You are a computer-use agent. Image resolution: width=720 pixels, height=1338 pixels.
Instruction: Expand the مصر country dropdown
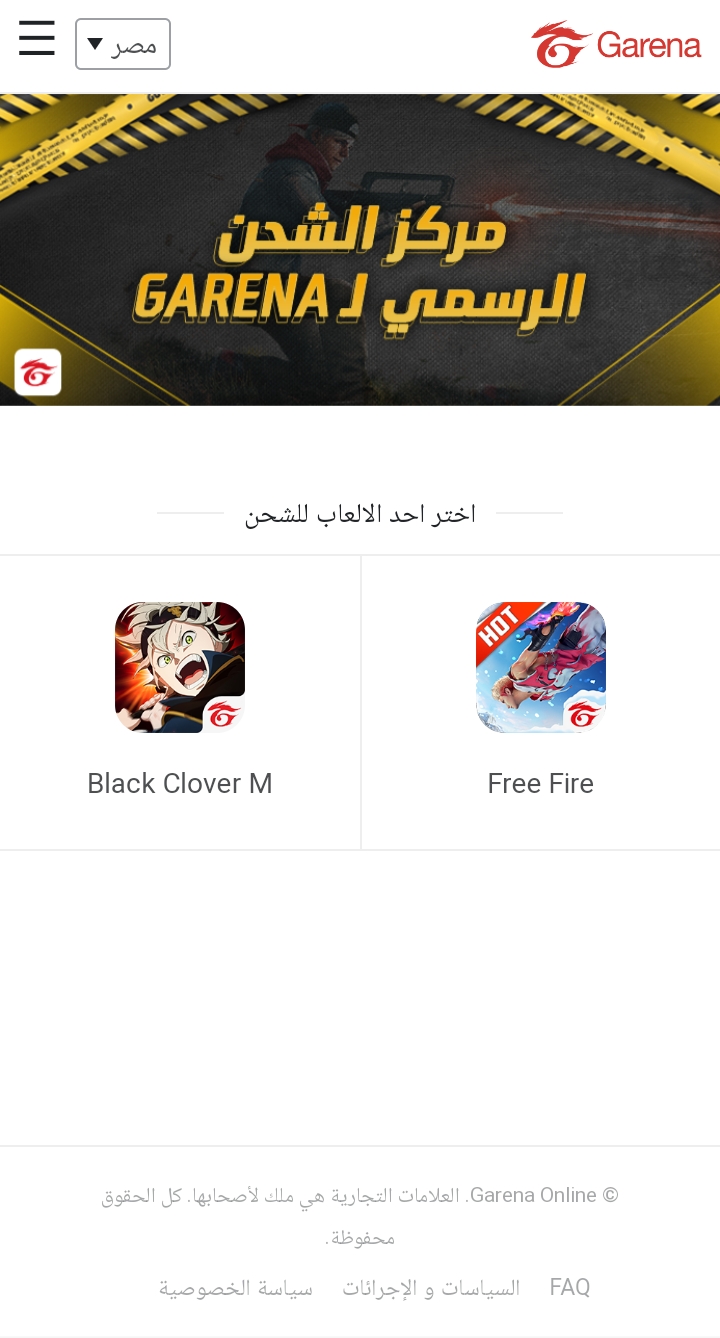123,44
